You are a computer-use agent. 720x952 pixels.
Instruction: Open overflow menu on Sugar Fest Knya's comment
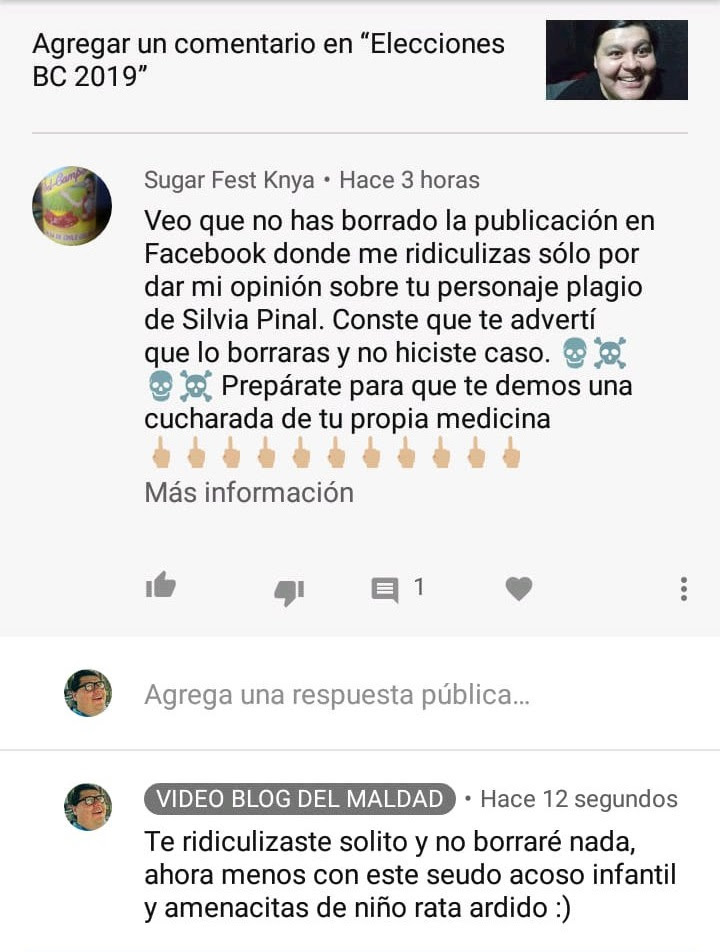pos(683,589)
